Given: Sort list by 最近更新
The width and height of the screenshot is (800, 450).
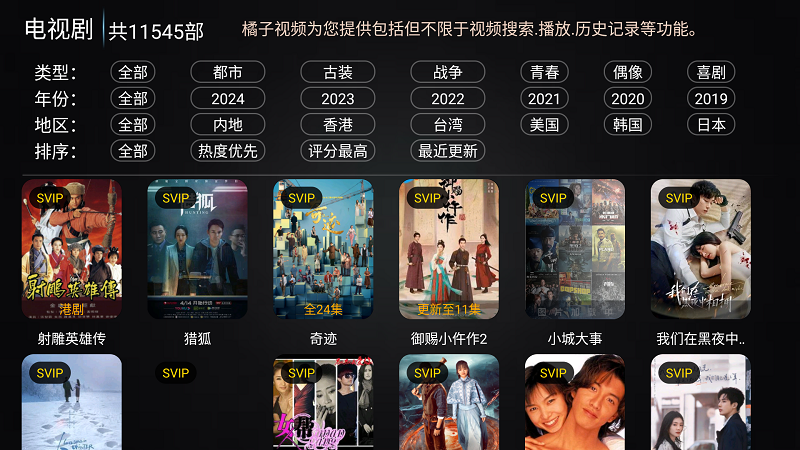Looking at the screenshot, I should 448,151.
